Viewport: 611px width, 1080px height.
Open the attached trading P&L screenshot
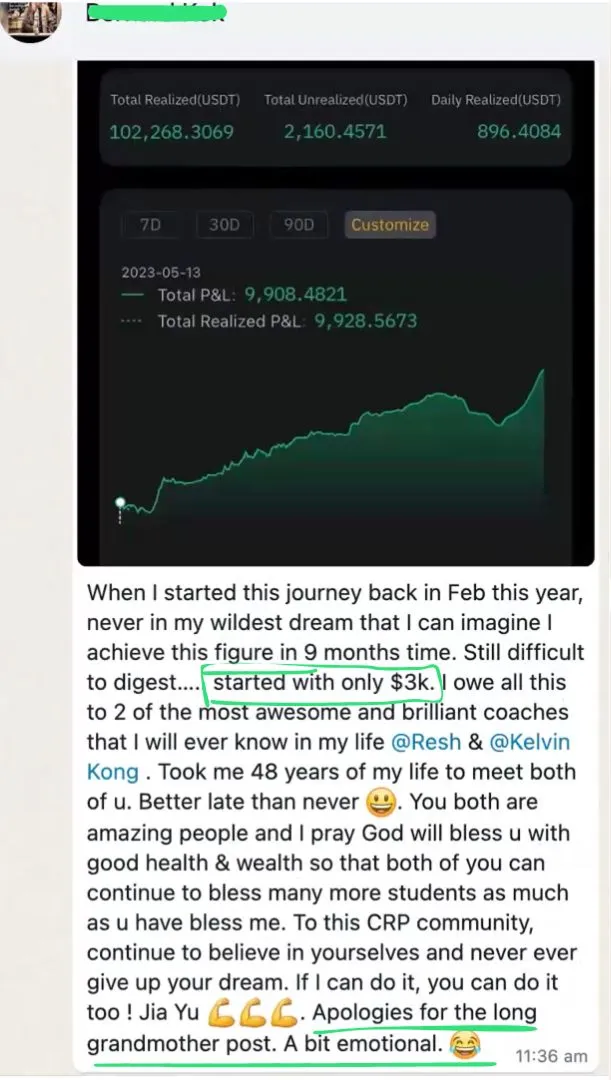(335, 313)
